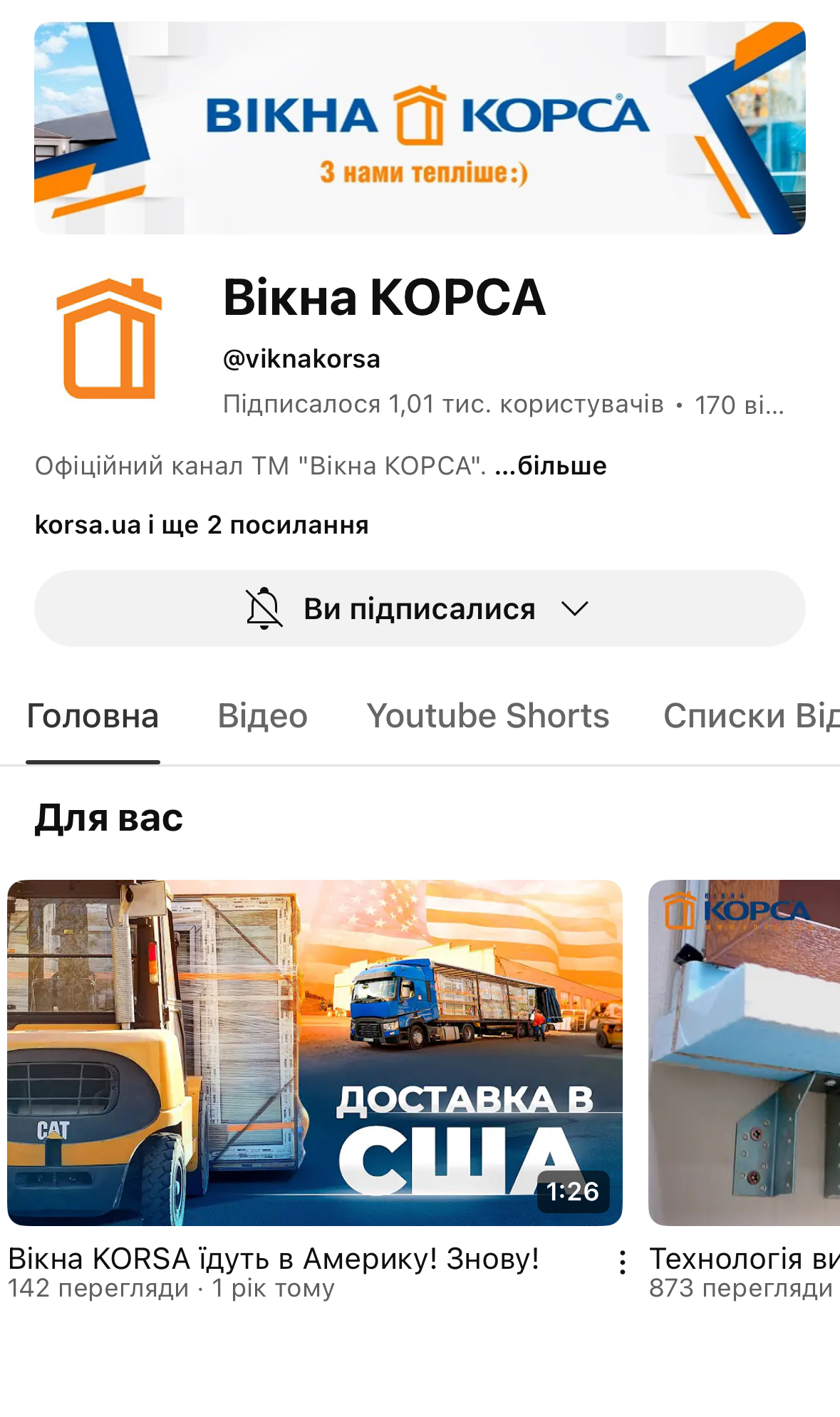The width and height of the screenshot is (840, 1417).
Task: Open options menu for Вікна KORSA їдуть video
Action: (623, 1262)
